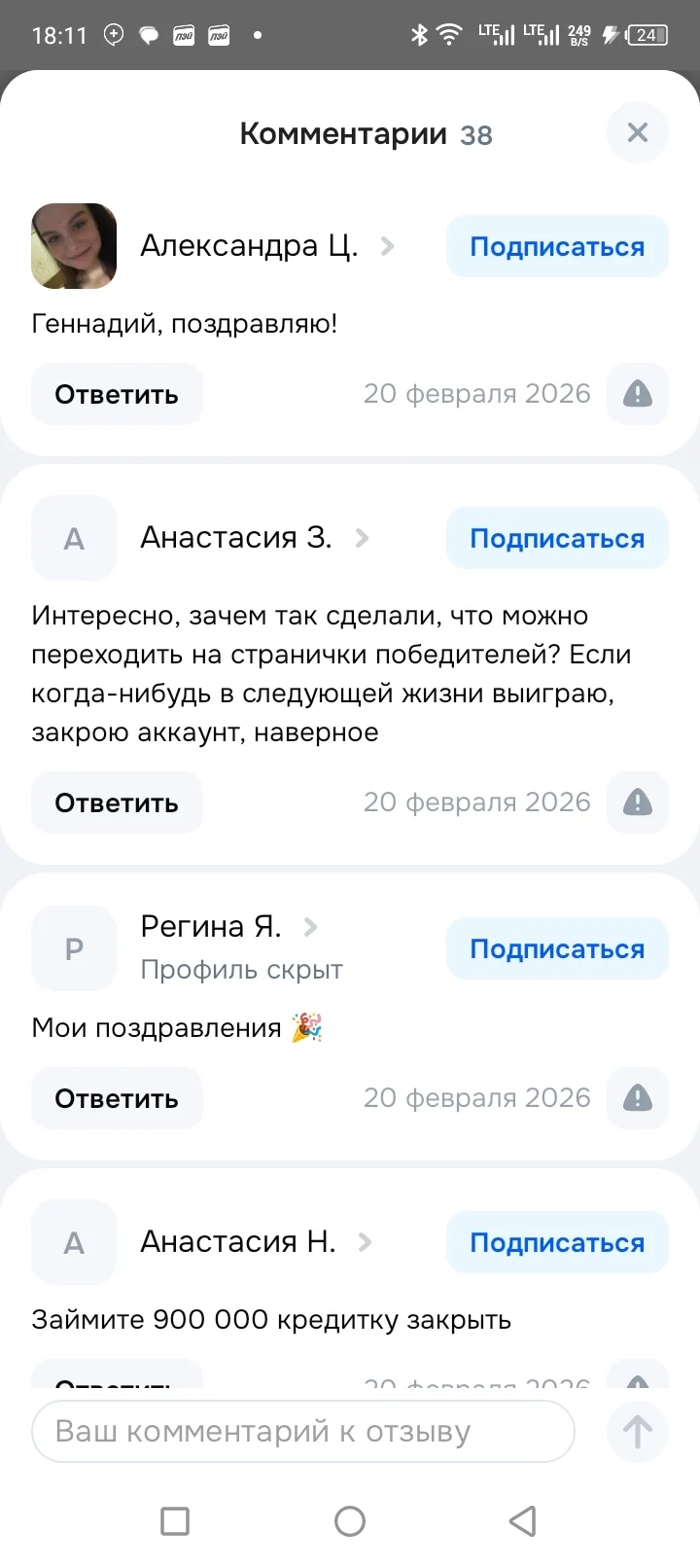
Task: Report Александра Ц.'s comment
Action: tap(638, 394)
